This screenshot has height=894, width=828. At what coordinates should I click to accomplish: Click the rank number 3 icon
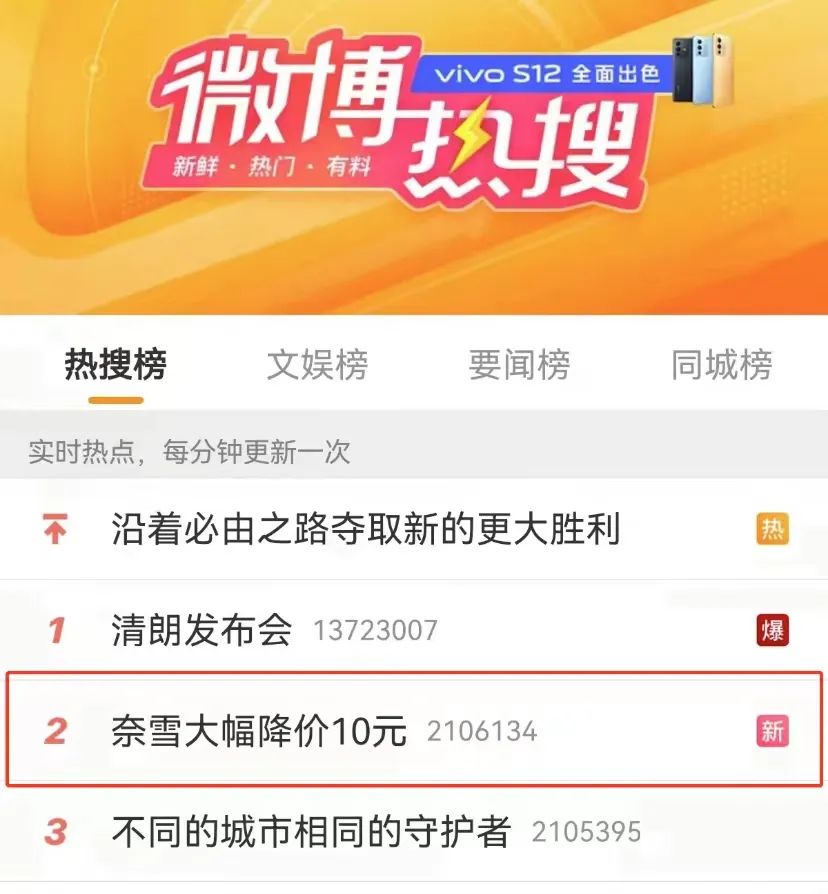coord(57,833)
